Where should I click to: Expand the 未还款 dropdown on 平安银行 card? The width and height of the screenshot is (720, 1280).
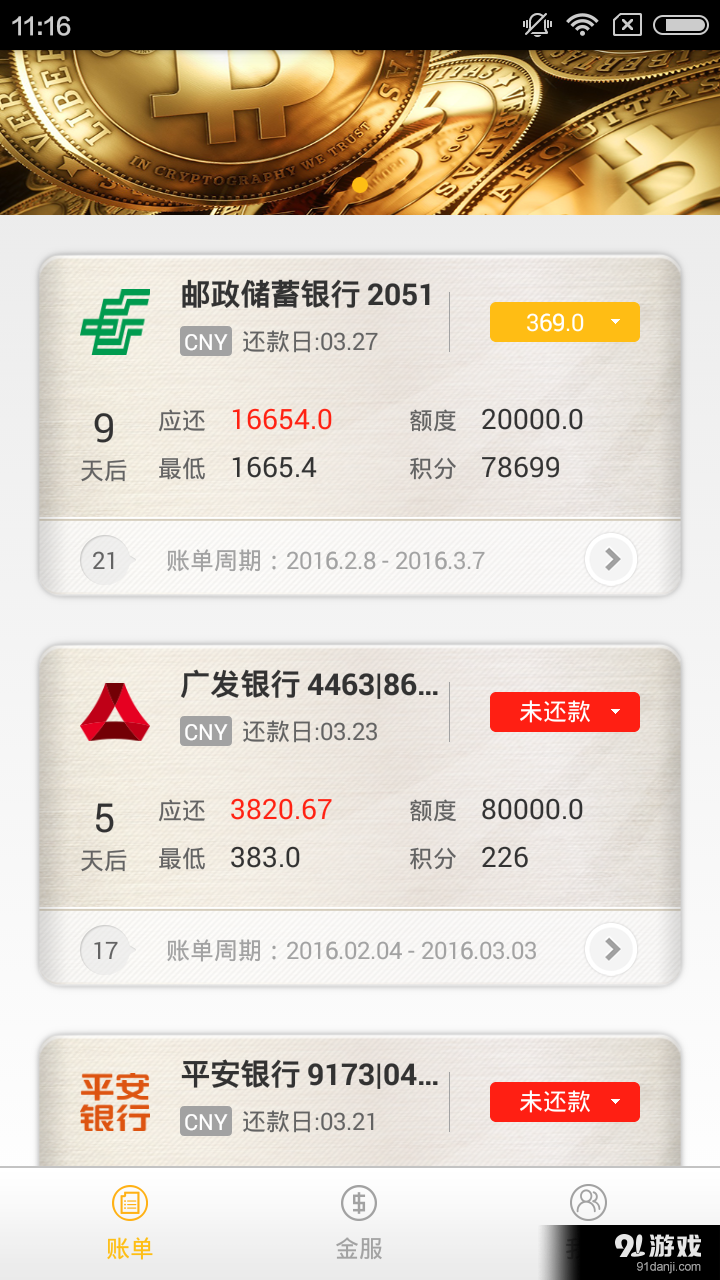point(564,1102)
